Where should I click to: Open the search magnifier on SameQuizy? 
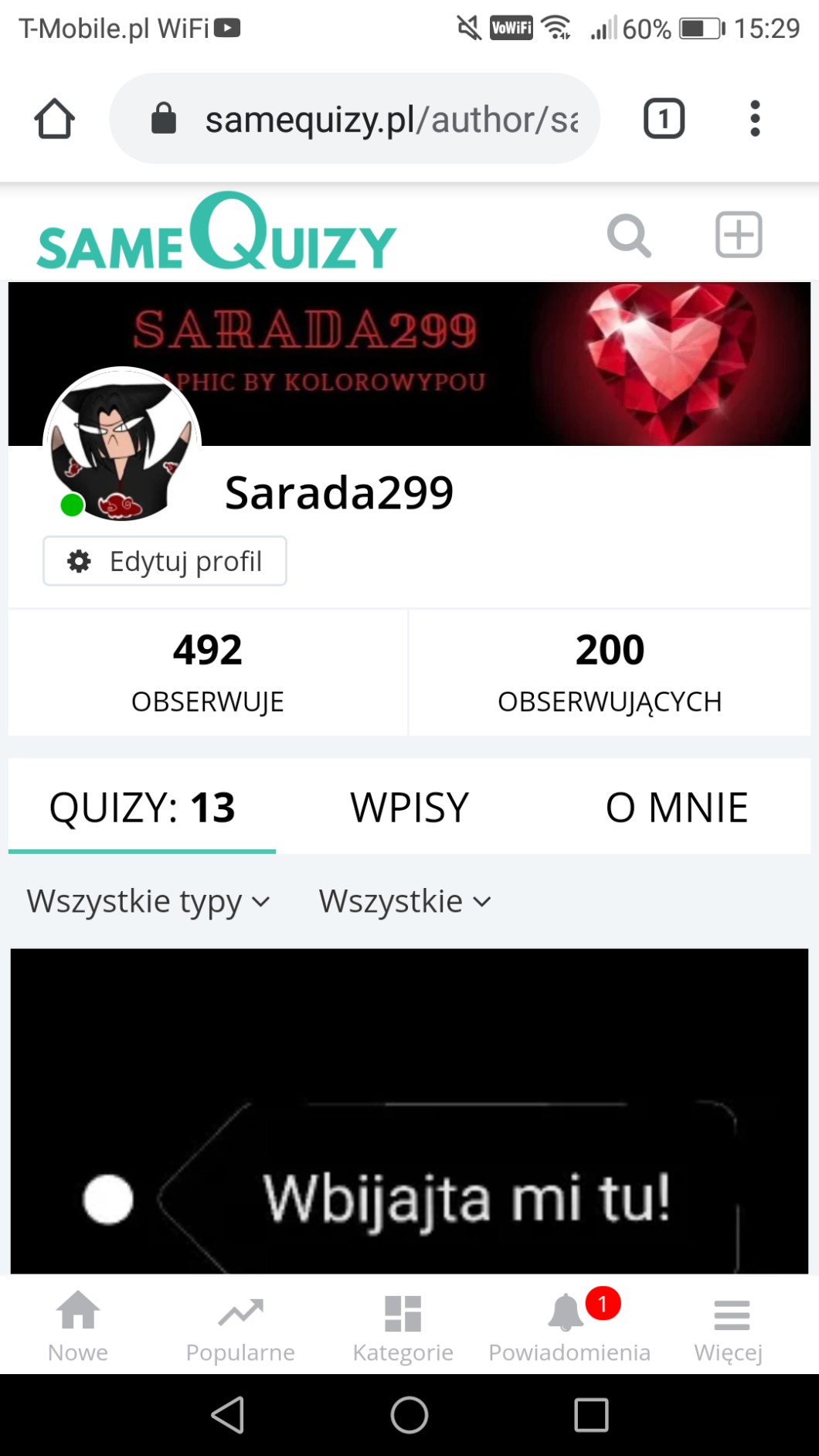click(629, 235)
